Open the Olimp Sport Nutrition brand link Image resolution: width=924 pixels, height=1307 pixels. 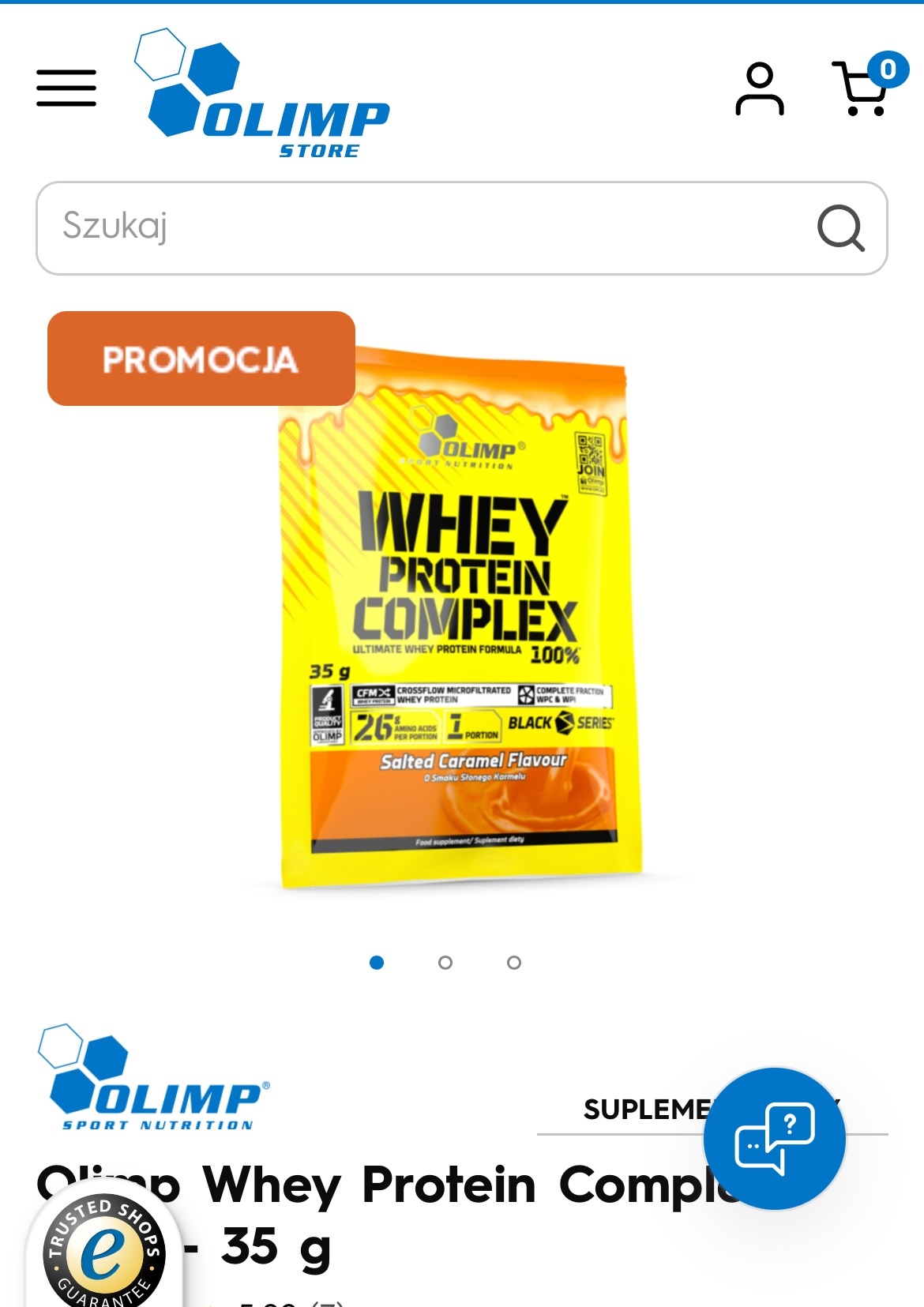(155, 1079)
